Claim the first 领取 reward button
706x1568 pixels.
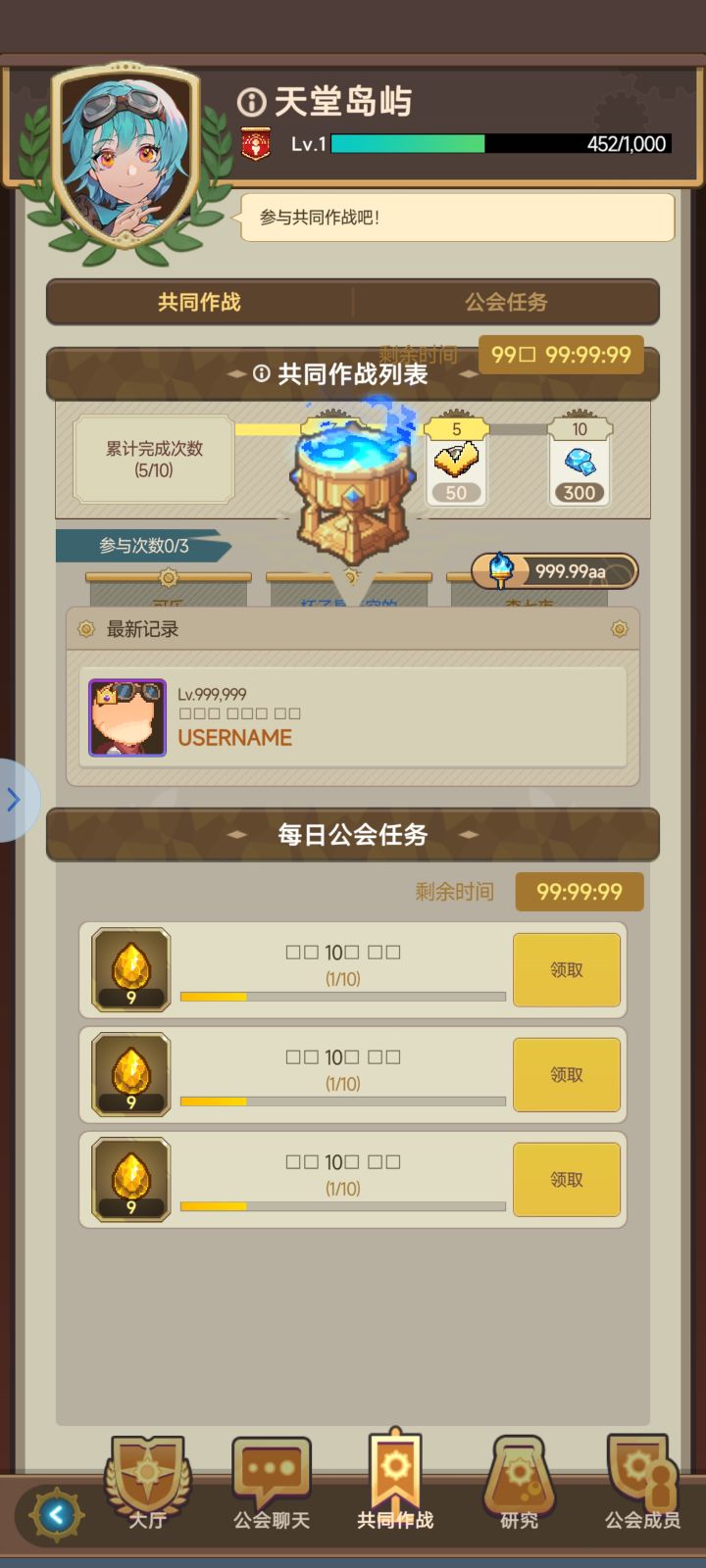coord(566,969)
